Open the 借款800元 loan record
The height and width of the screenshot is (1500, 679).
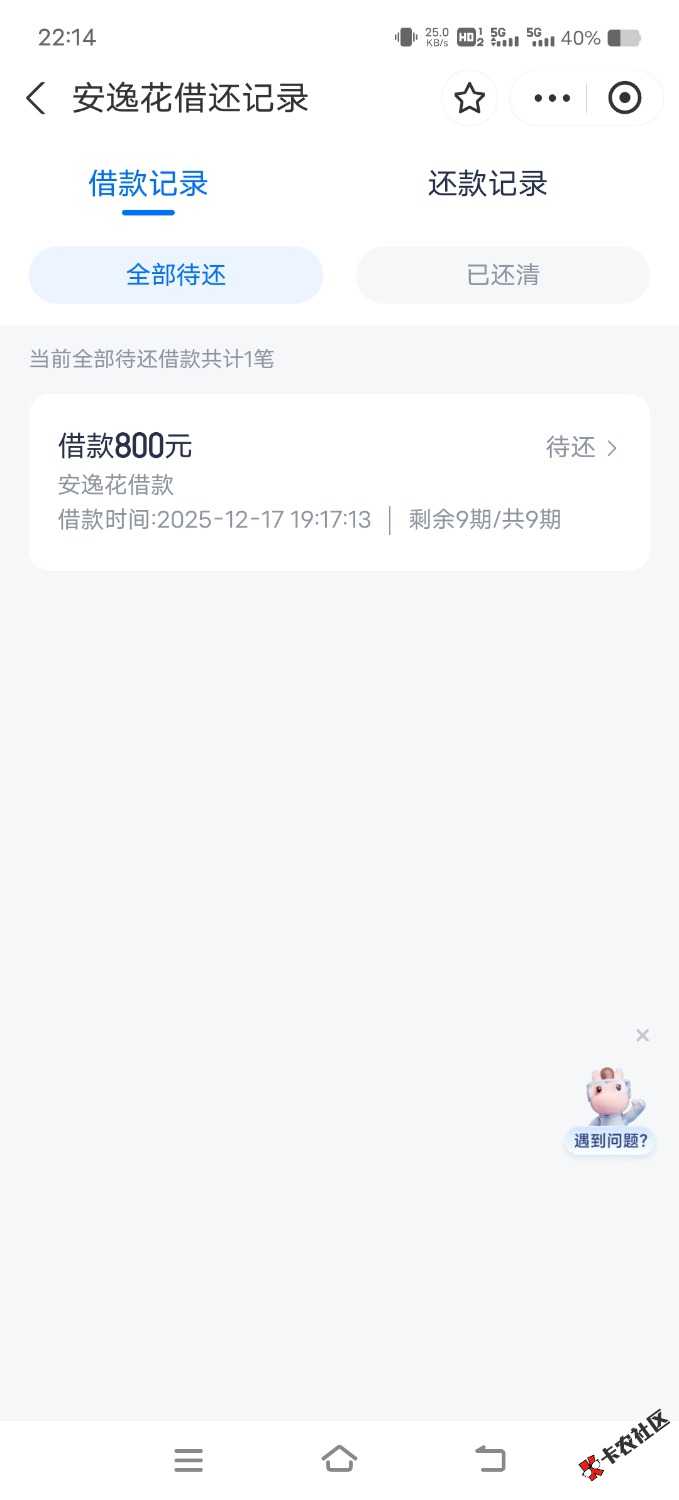(x=339, y=482)
